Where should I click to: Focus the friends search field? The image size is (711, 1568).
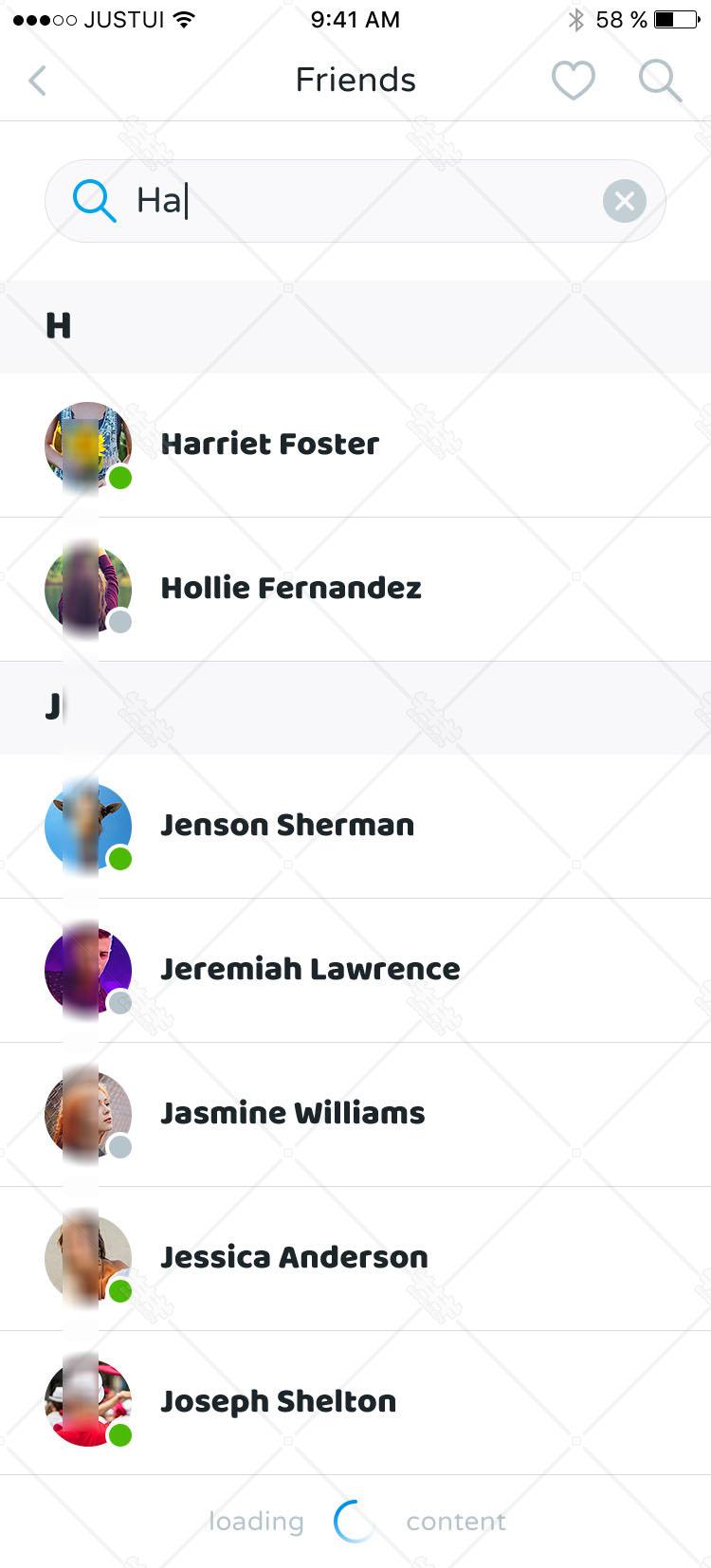pyautogui.click(x=355, y=201)
